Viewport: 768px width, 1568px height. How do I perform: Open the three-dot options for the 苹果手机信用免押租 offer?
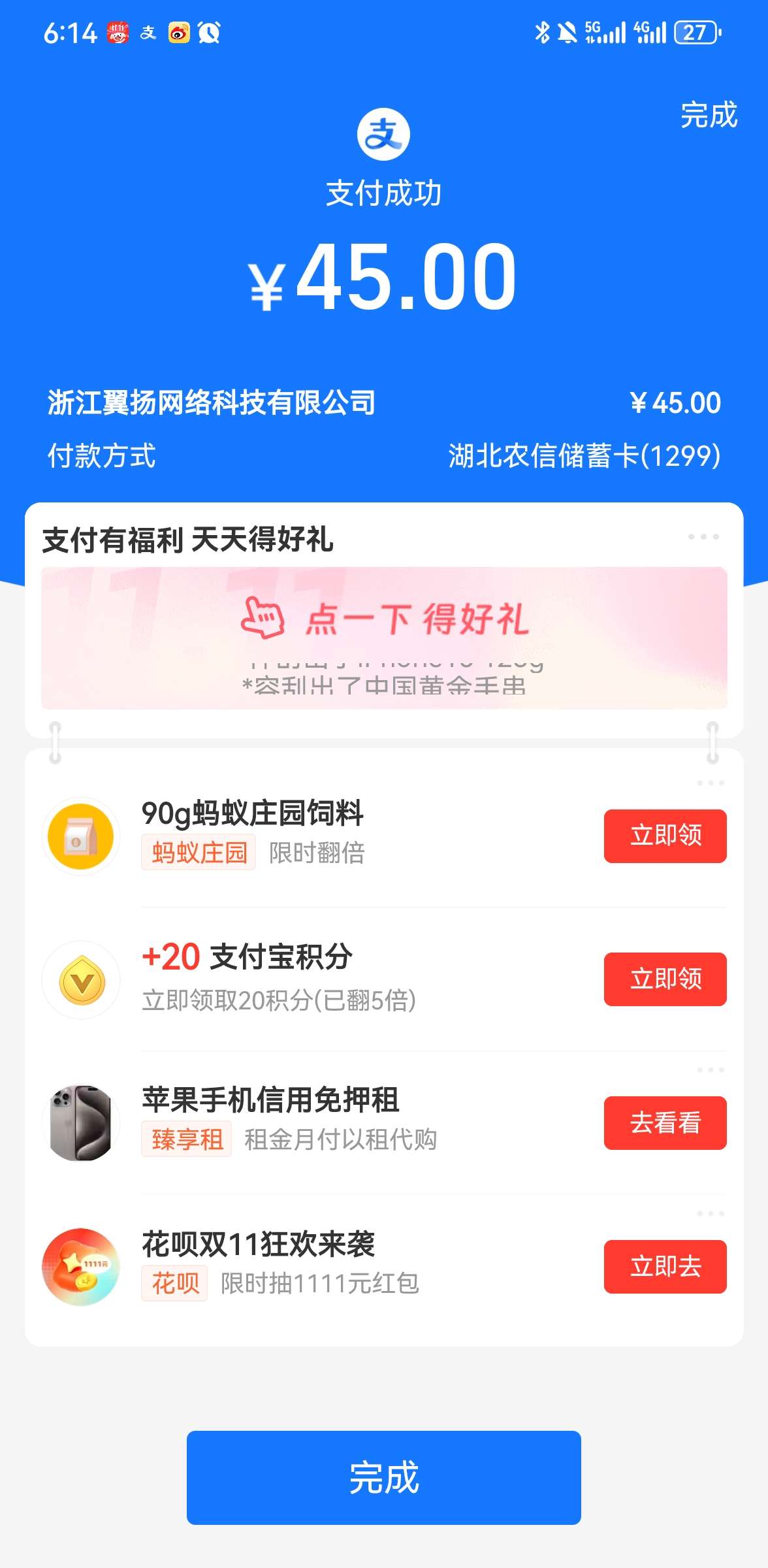pos(710,1070)
